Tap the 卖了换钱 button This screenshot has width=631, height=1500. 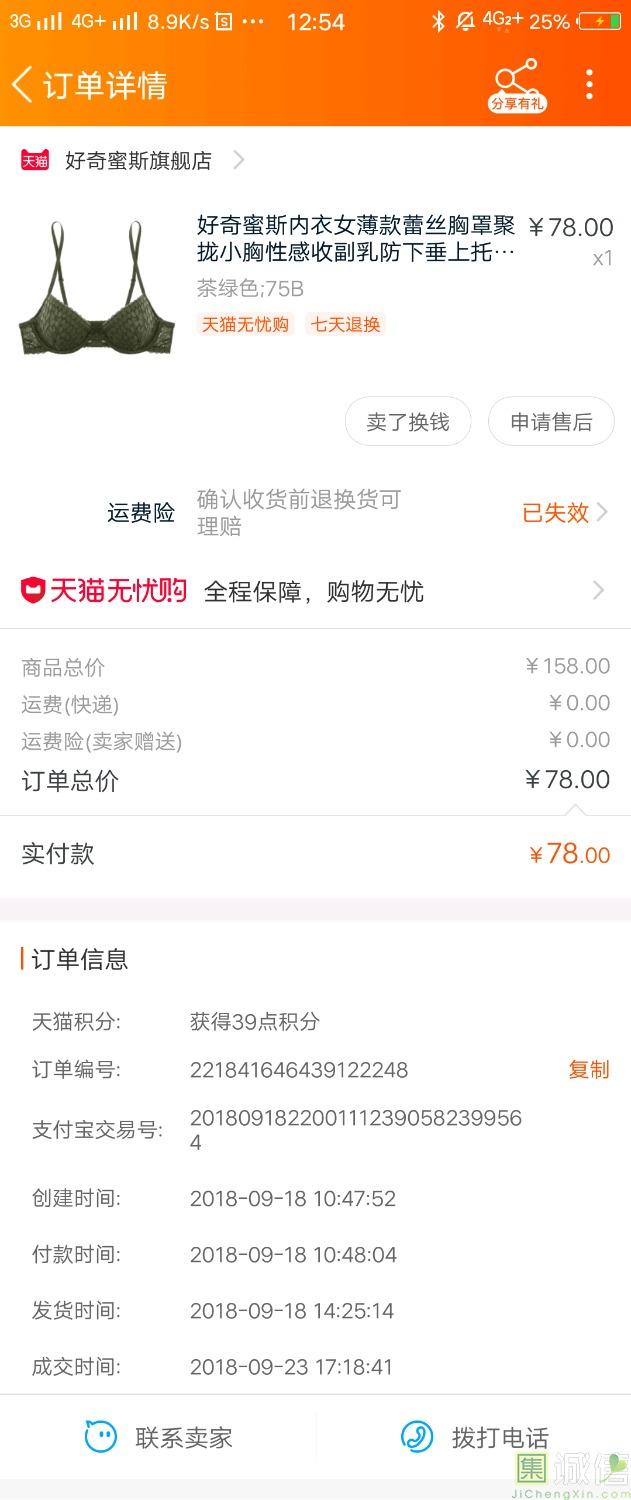[x=407, y=422]
